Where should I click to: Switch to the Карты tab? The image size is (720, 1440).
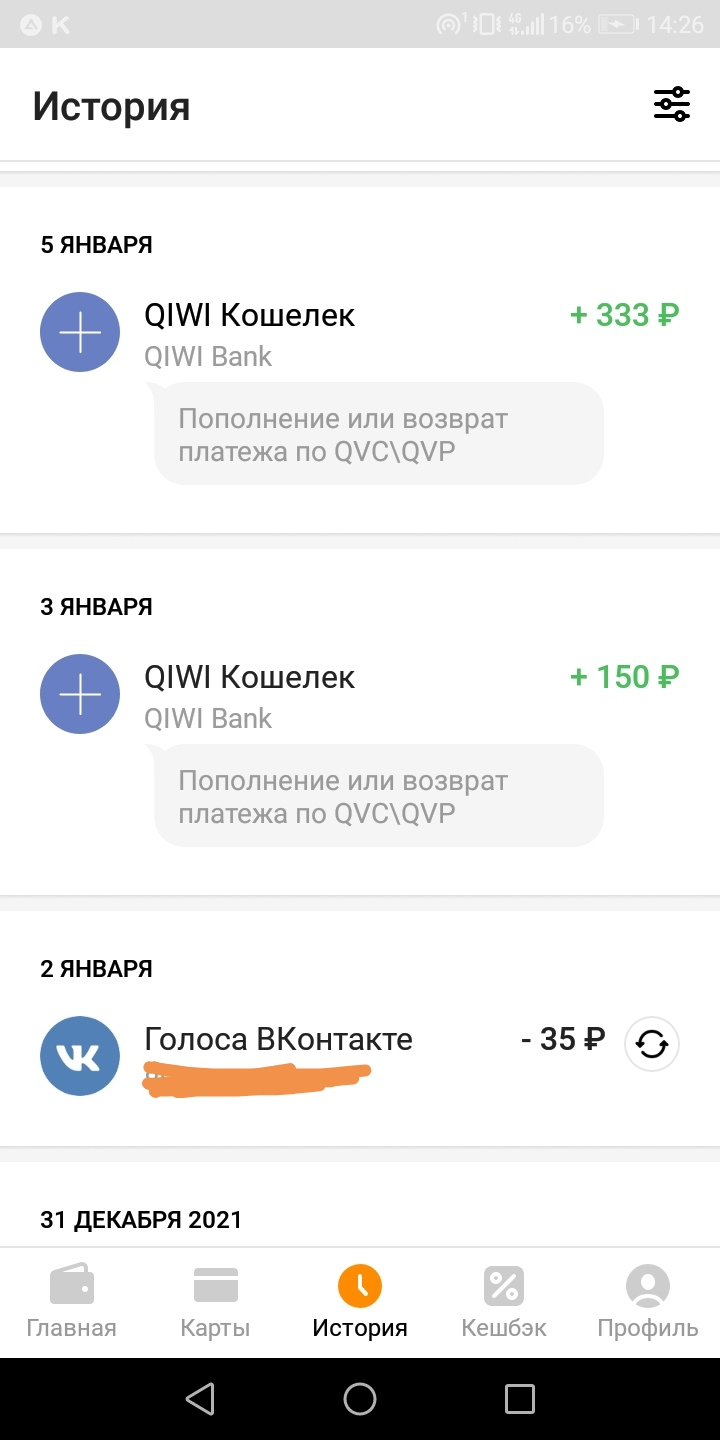pyautogui.click(x=215, y=1302)
